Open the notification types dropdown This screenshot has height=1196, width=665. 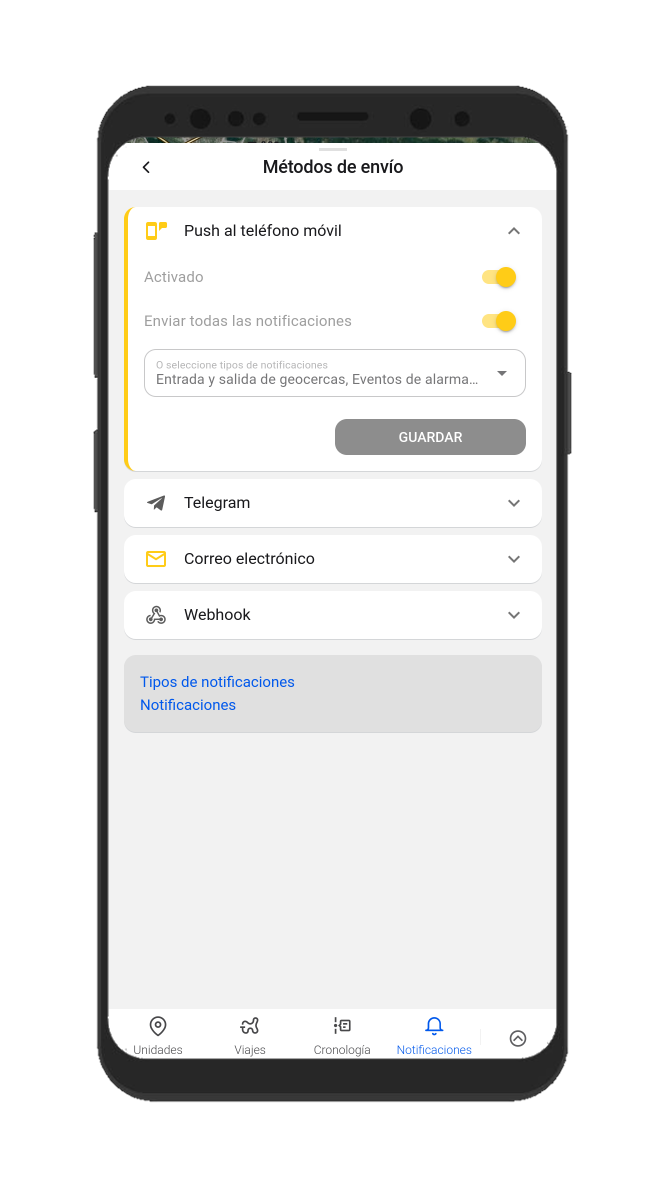tap(335, 373)
